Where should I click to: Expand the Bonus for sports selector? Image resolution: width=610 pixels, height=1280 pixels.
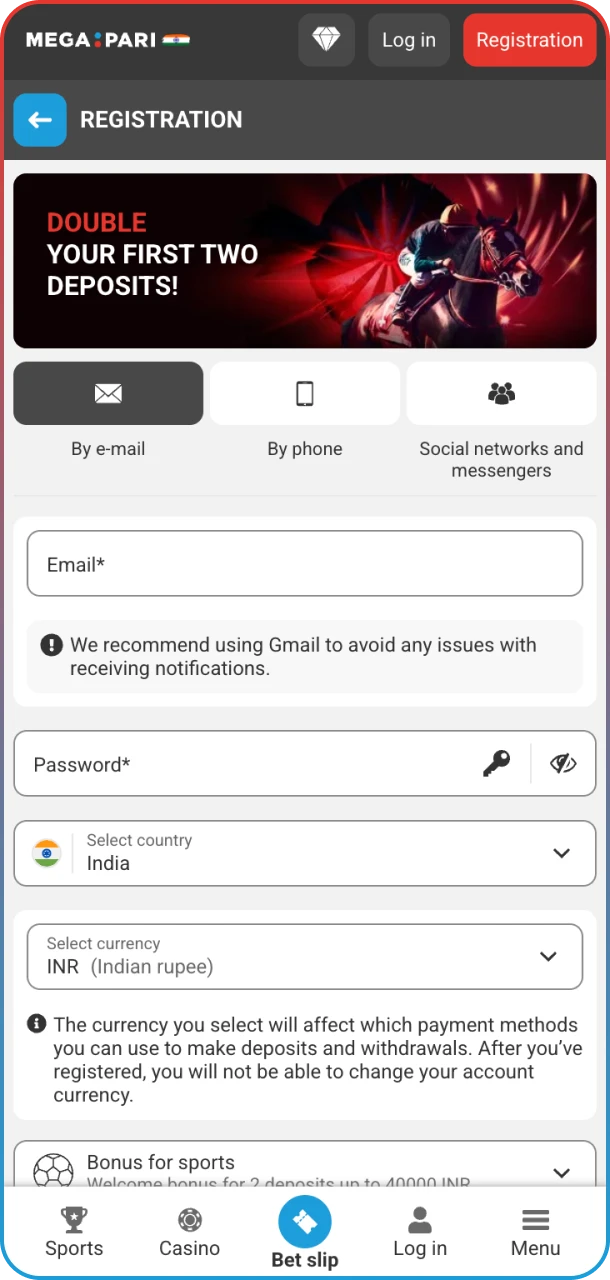pyautogui.click(x=305, y=1166)
